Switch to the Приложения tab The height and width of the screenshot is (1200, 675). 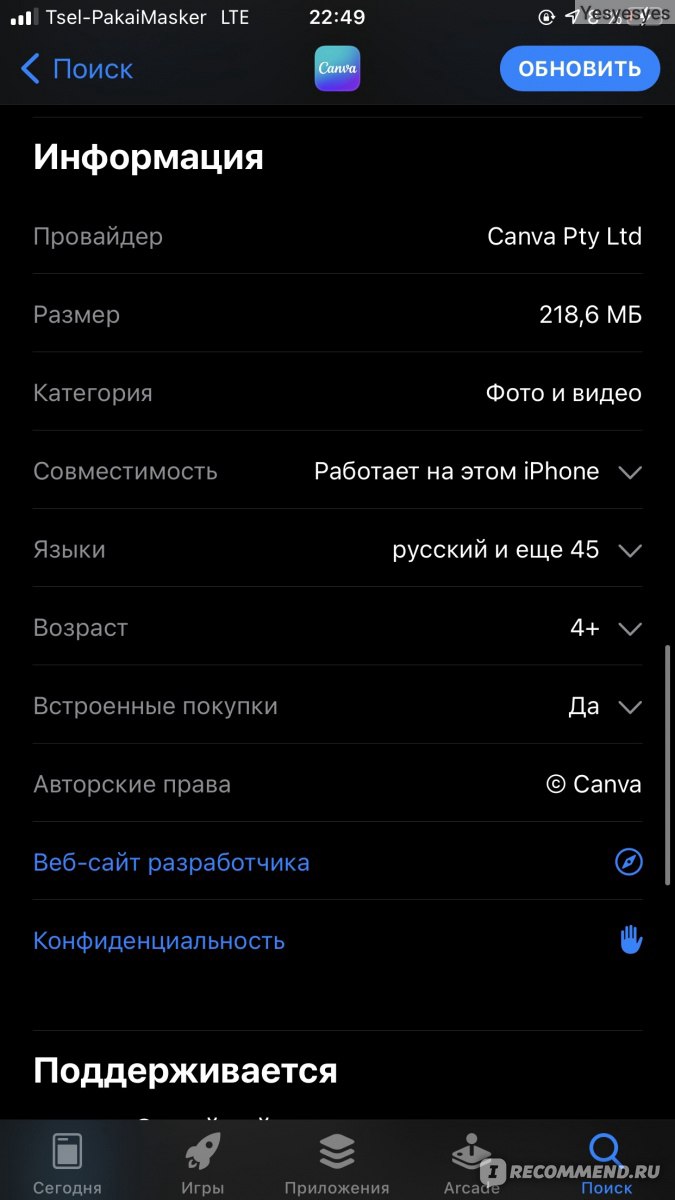pyautogui.click(x=337, y=1163)
